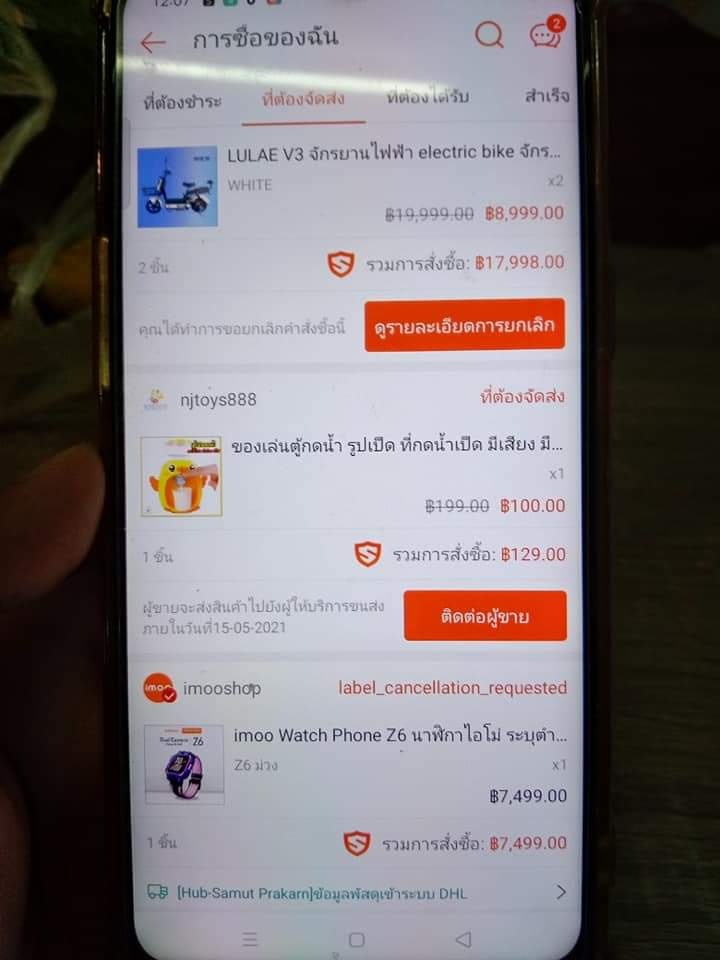720x960 pixels.
Task: Open the สำเร็จ tab
Action: pos(546,96)
